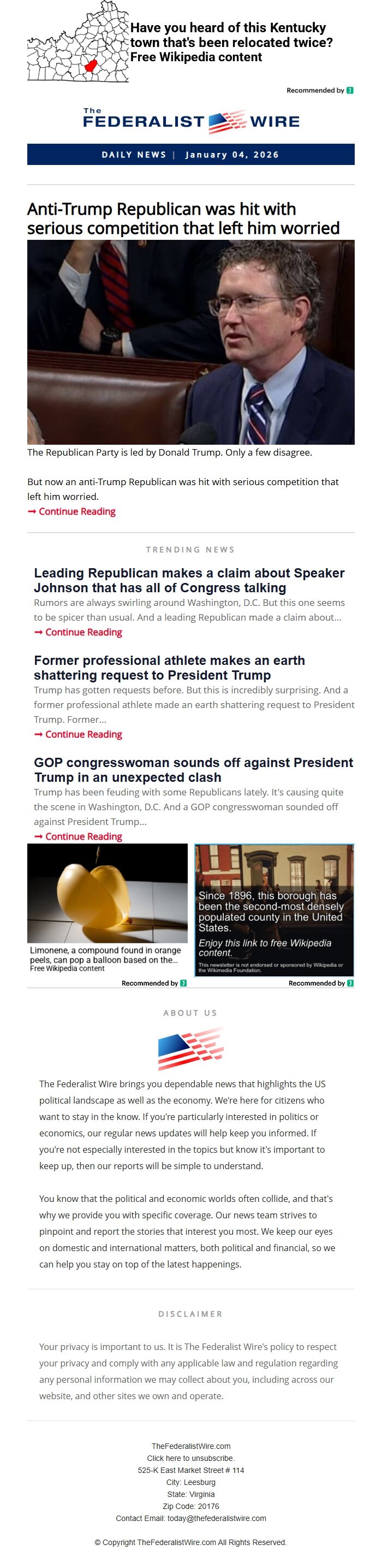Open the Kentucky town Wikipedia ad
The height and width of the screenshot is (1568, 382).
230,43
